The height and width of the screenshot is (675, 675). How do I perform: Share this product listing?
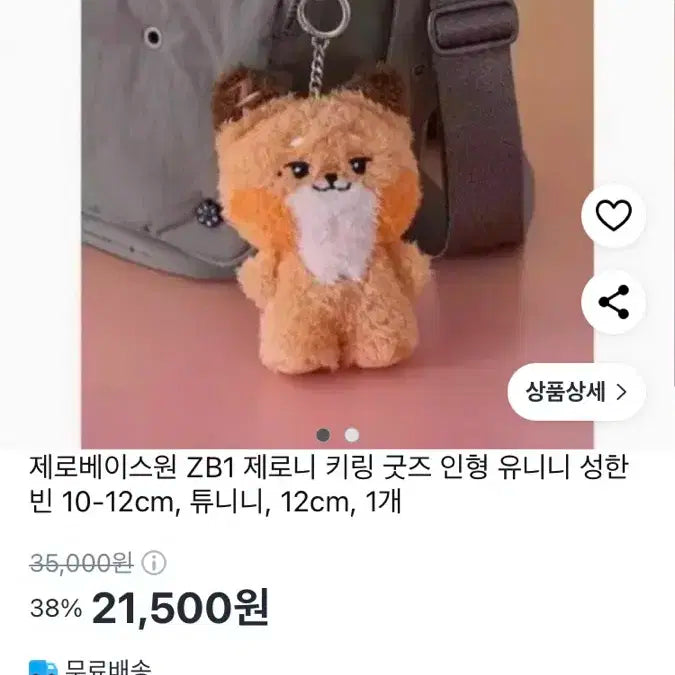tap(614, 302)
